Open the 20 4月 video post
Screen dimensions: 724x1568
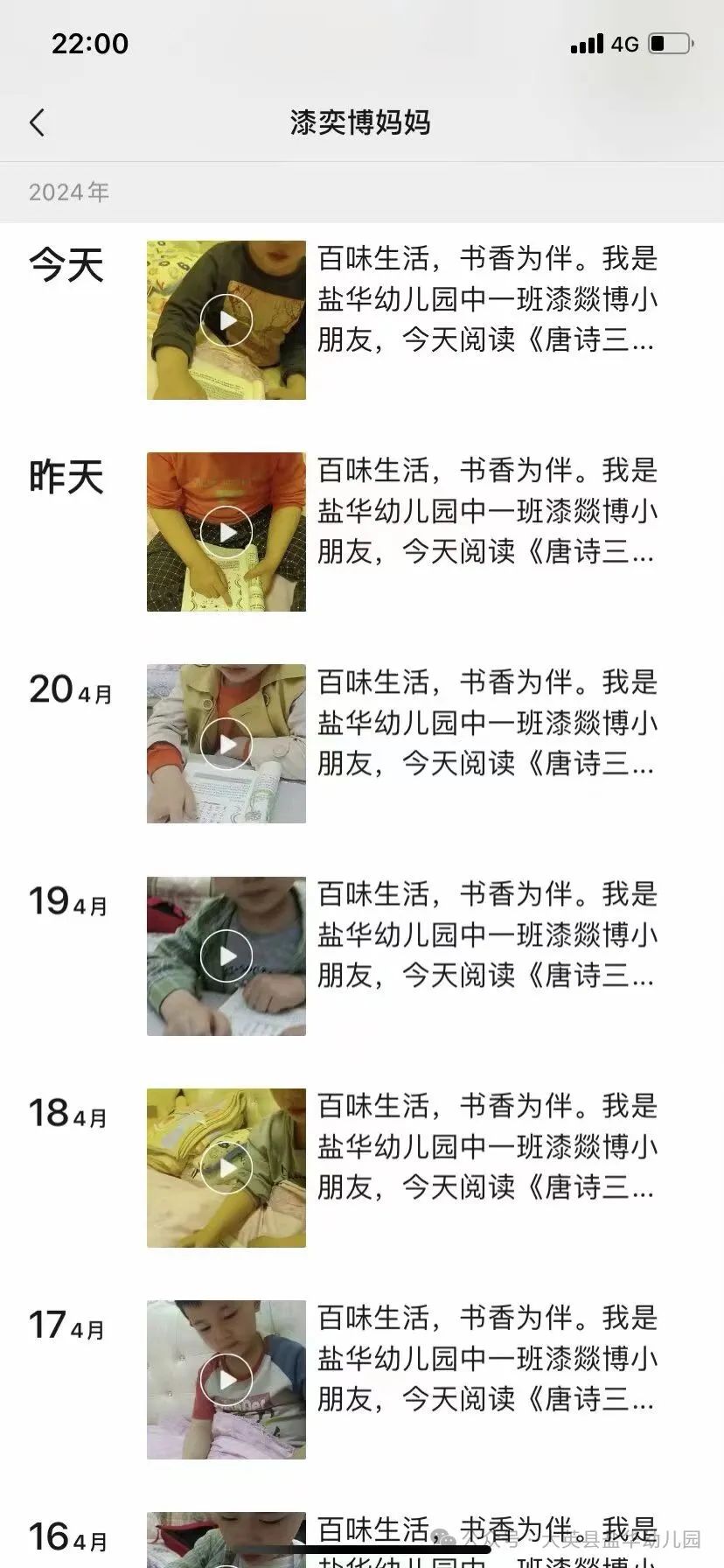coord(226,744)
